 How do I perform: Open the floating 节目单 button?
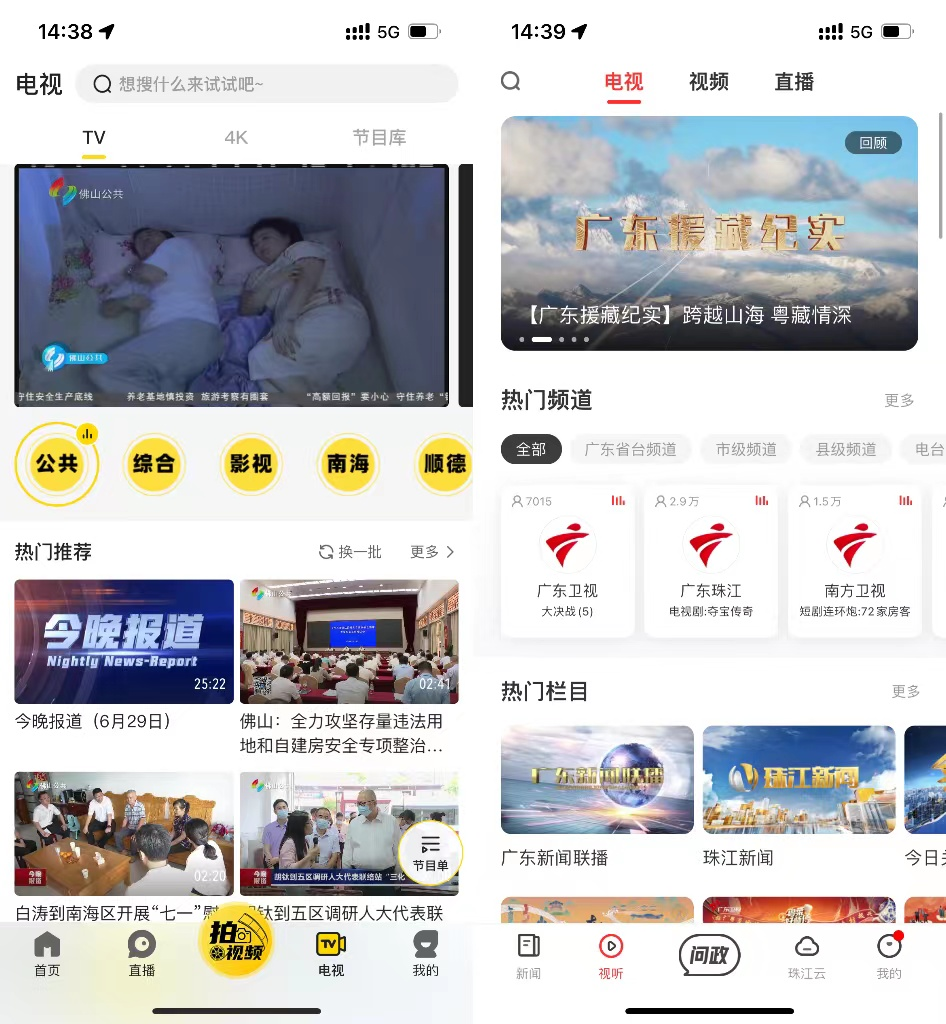pos(430,853)
